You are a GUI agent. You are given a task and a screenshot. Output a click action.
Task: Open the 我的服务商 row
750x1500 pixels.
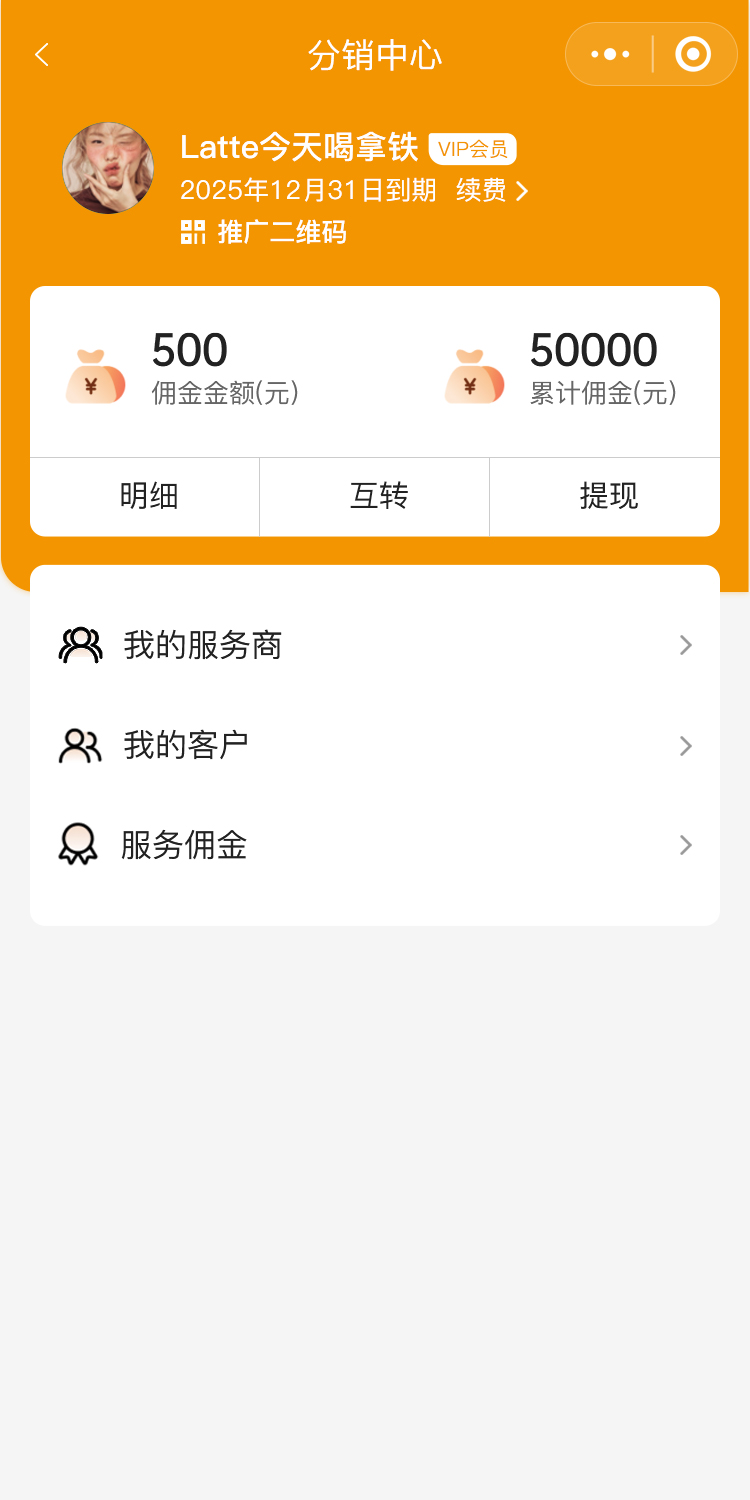(375, 645)
